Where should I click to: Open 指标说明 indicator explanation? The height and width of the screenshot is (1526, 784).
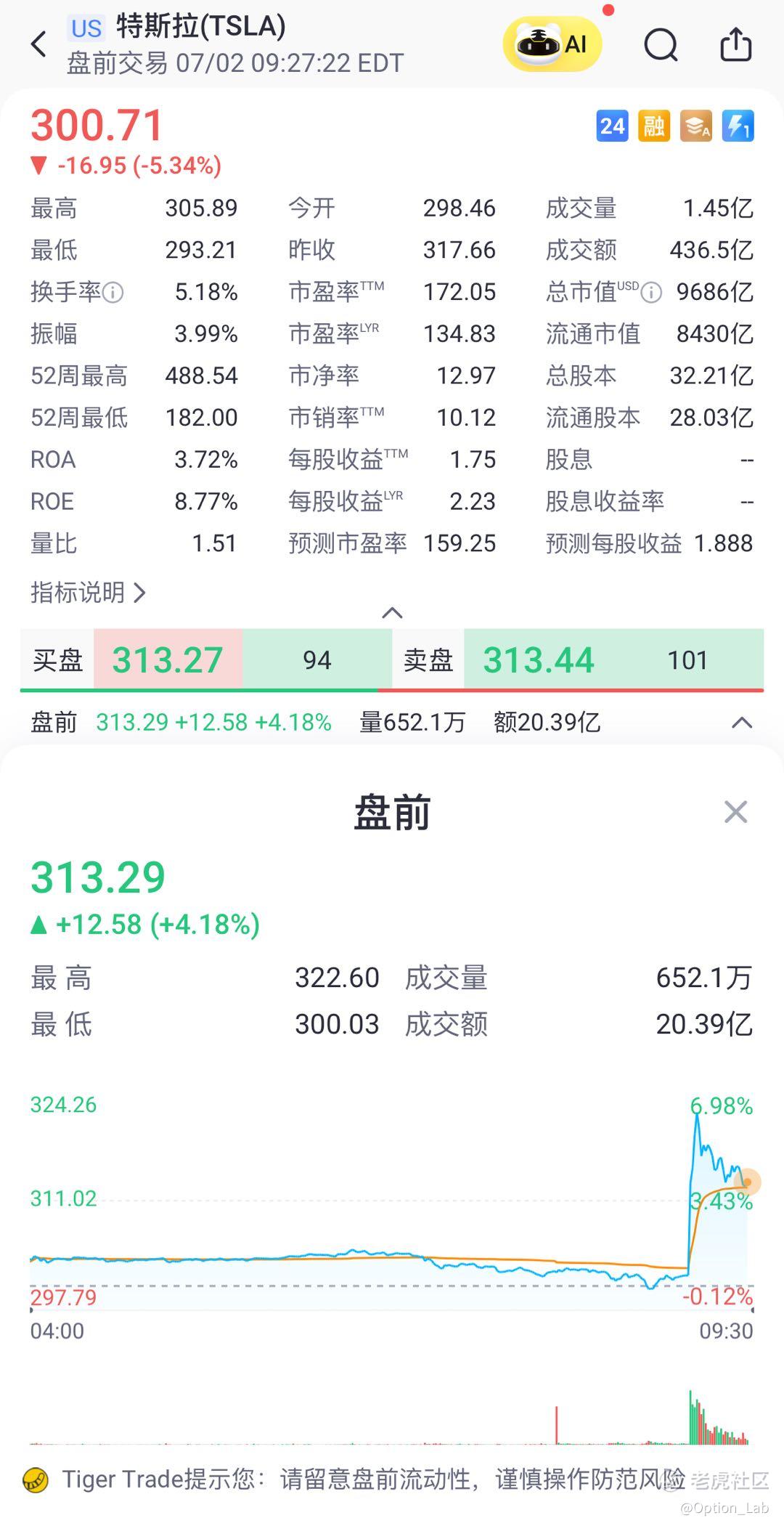coord(88,593)
